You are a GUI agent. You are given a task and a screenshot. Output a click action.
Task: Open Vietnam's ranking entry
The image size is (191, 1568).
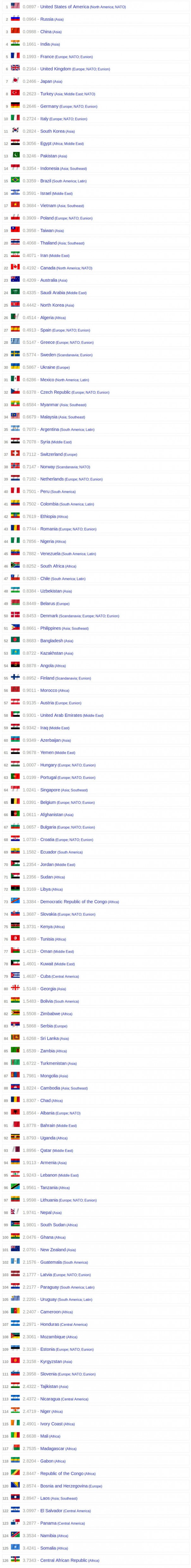[x=48, y=206]
